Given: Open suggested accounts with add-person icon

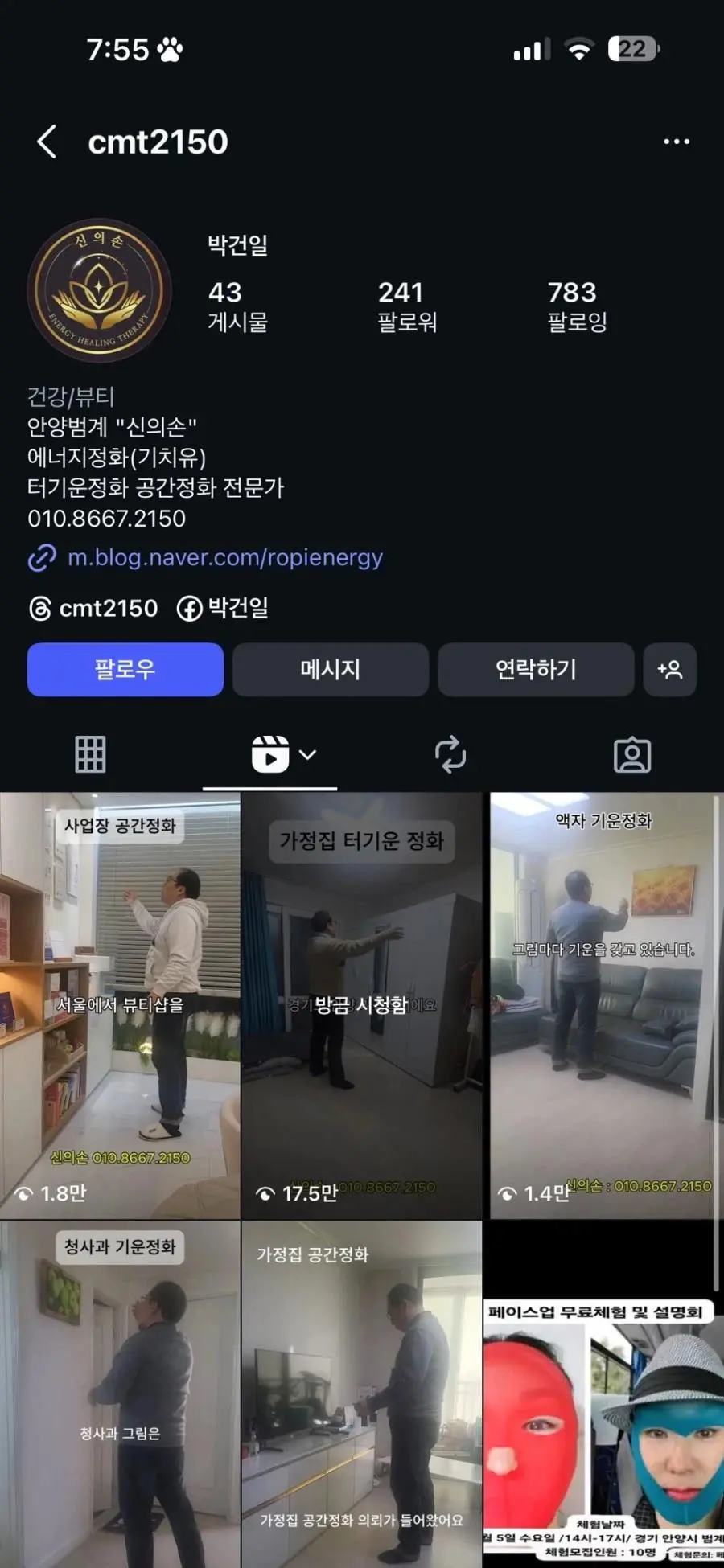Looking at the screenshot, I should coord(669,669).
